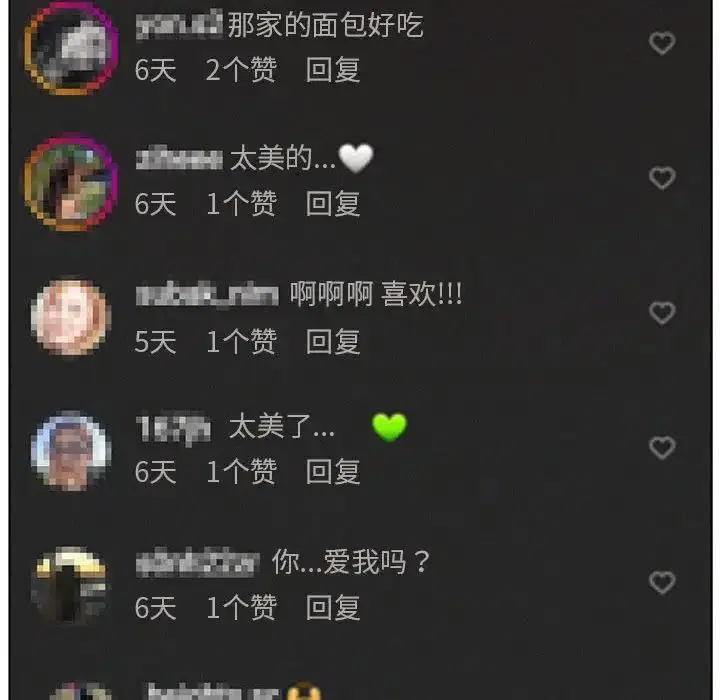Like the comment 太美了… with green heart
The height and width of the screenshot is (700, 720).
[662, 447]
